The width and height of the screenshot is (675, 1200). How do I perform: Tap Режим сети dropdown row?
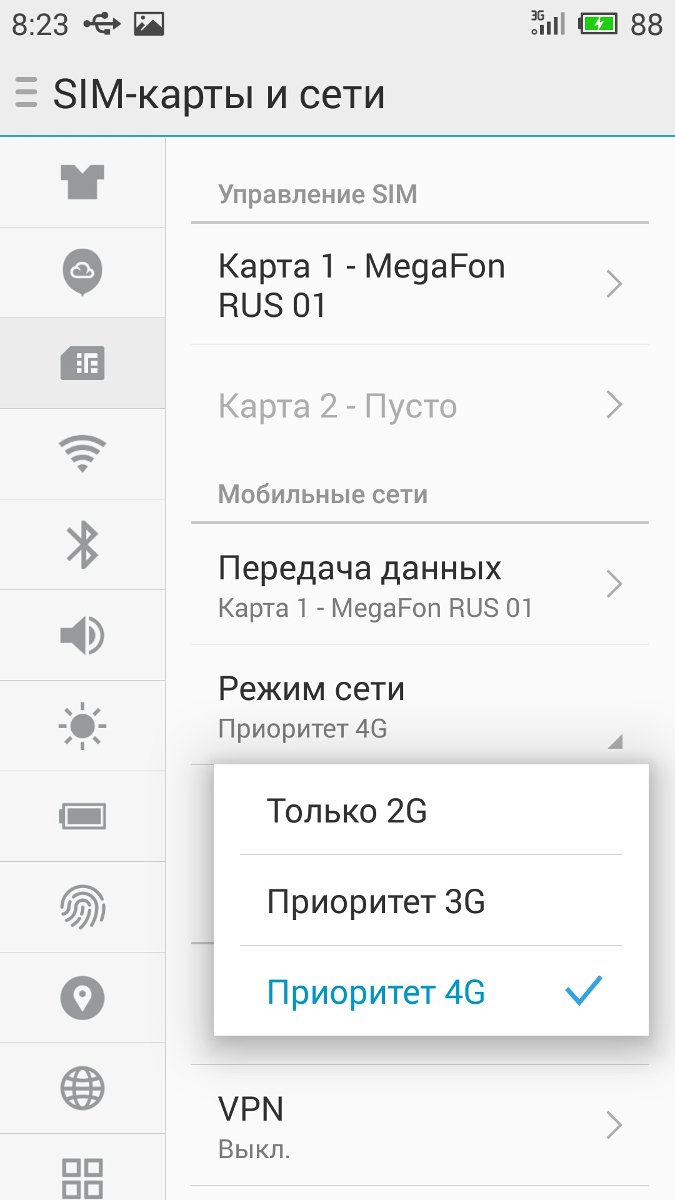click(420, 706)
